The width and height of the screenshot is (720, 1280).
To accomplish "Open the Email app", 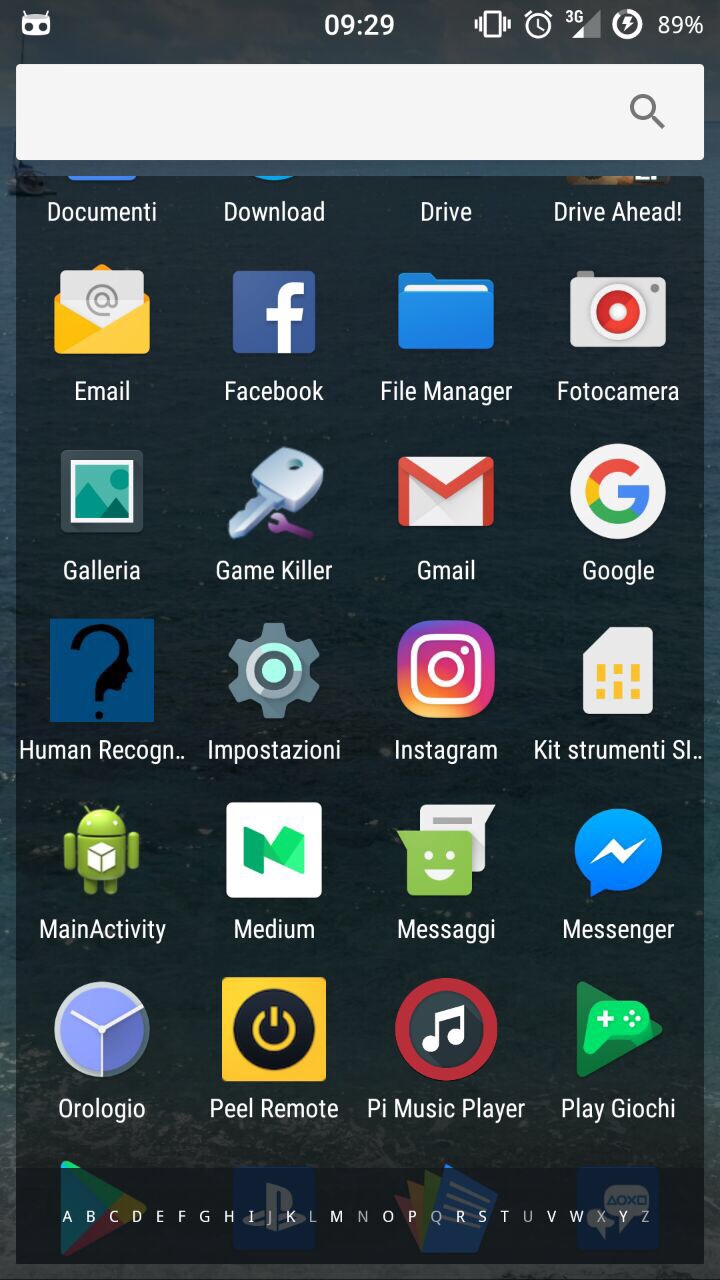I will [102, 312].
